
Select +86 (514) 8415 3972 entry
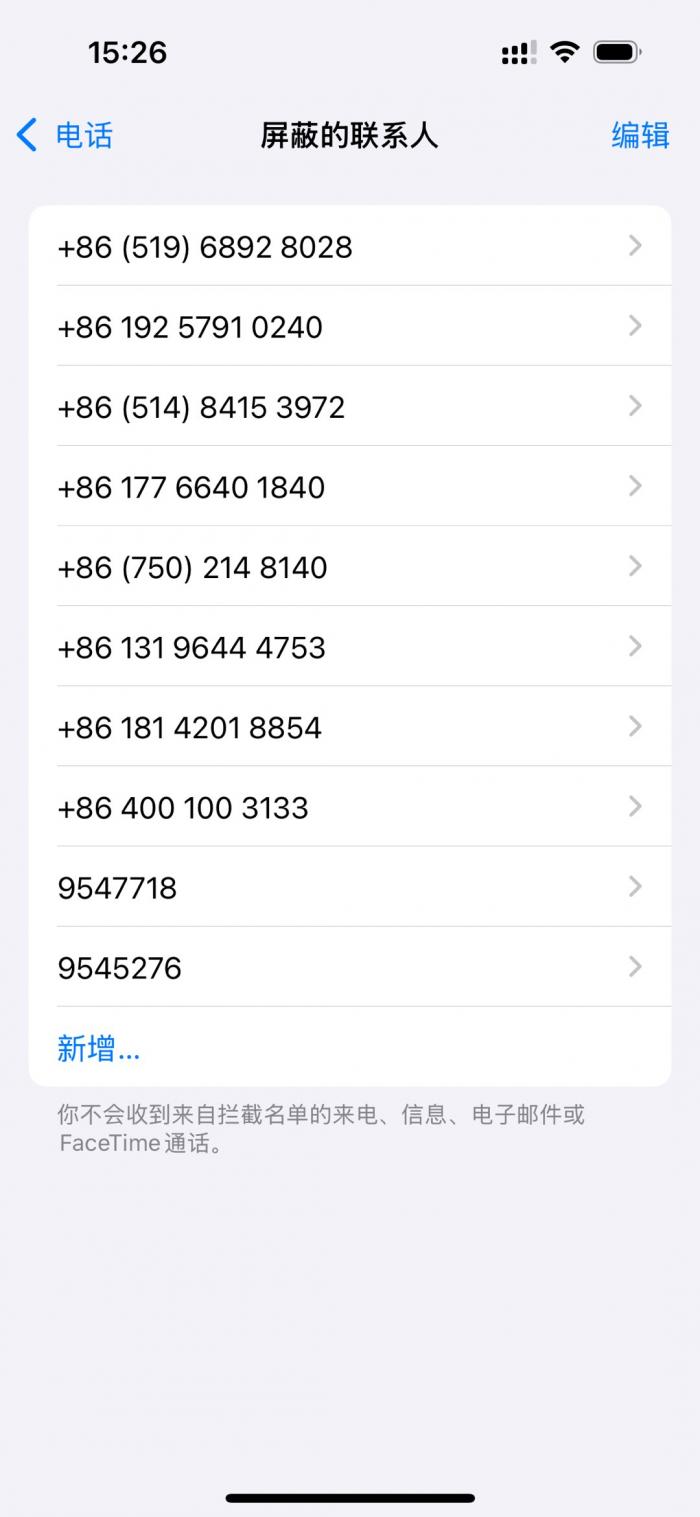[x=350, y=406]
